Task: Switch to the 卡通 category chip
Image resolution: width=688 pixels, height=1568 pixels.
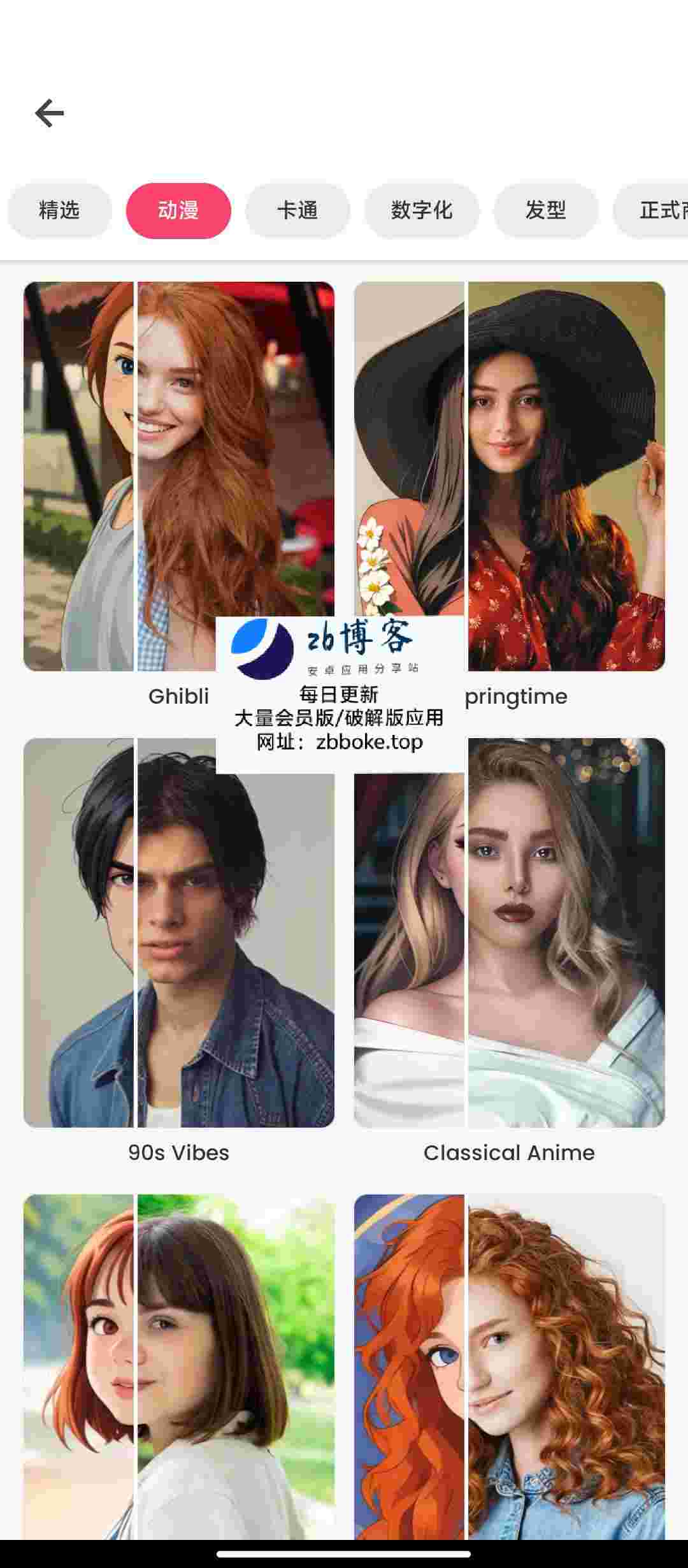Action: point(297,210)
